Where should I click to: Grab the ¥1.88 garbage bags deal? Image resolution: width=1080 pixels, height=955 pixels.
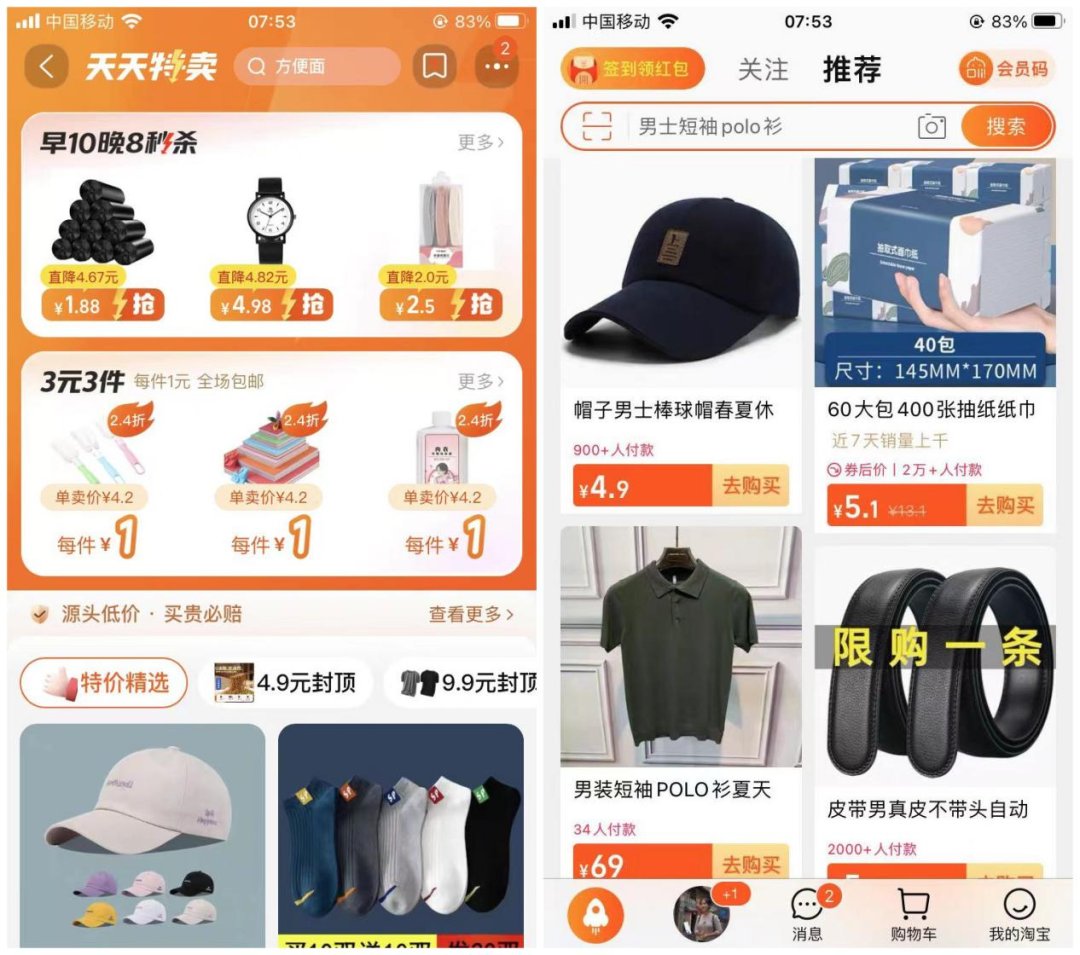click(x=103, y=305)
